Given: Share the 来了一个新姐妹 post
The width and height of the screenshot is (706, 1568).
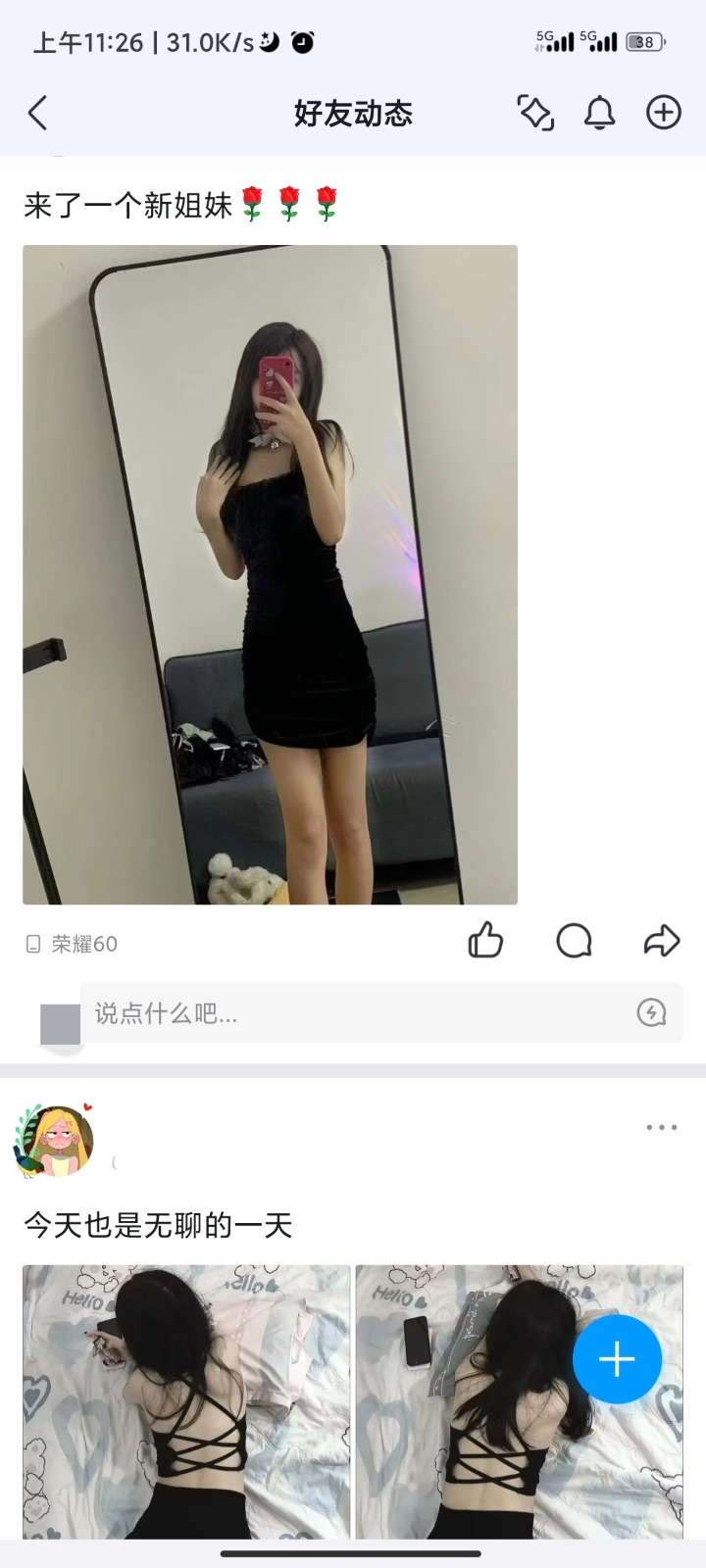Looking at the screenshot, I should 662,942.
